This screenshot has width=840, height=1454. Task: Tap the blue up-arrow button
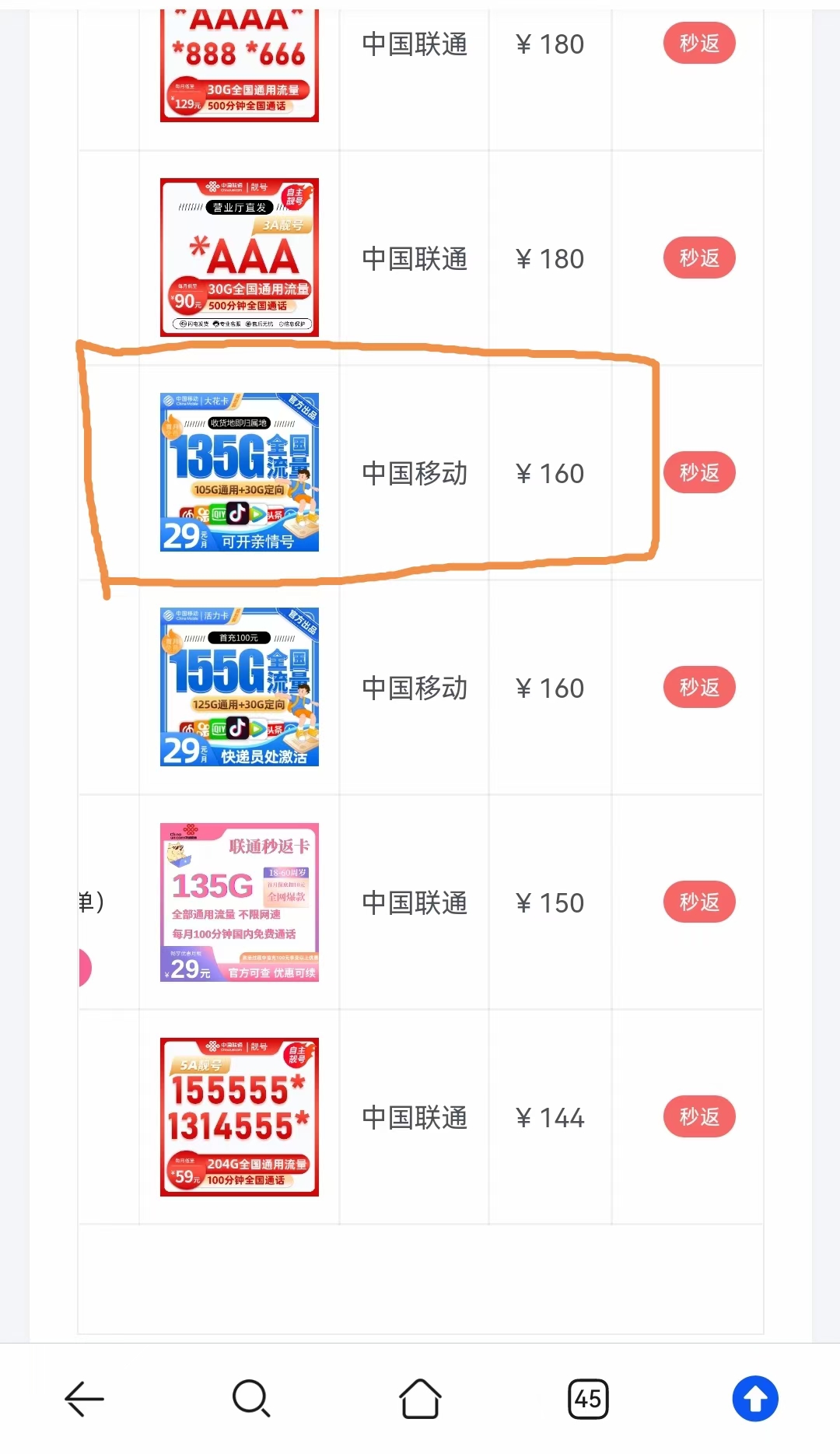pos(754,1399)
